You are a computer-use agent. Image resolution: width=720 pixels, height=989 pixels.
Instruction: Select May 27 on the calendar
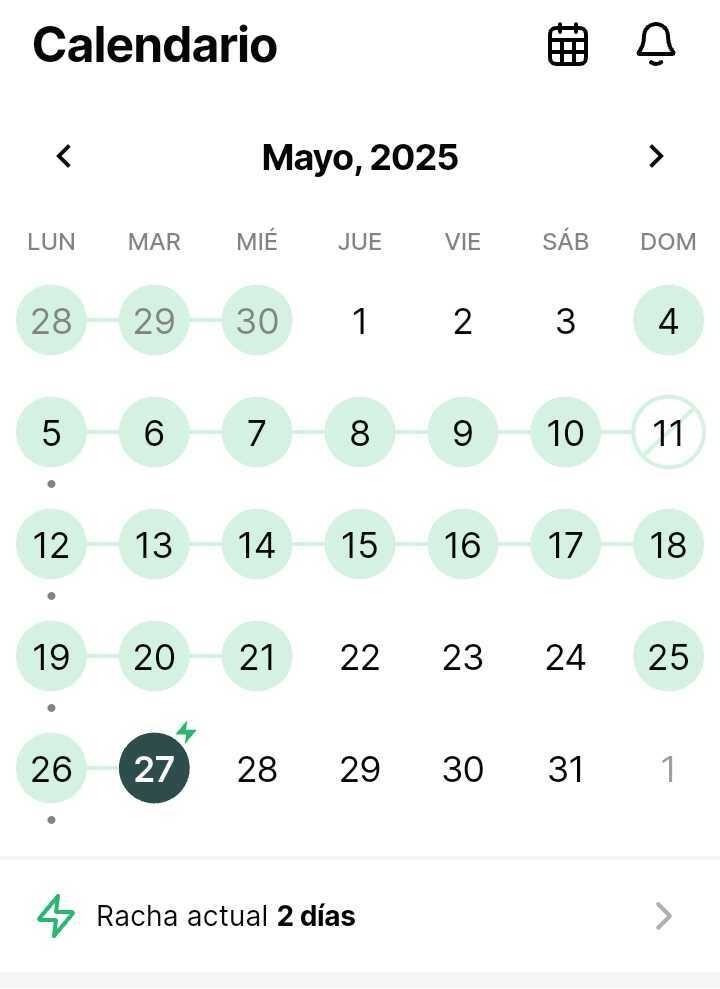[x=154, y=768]
